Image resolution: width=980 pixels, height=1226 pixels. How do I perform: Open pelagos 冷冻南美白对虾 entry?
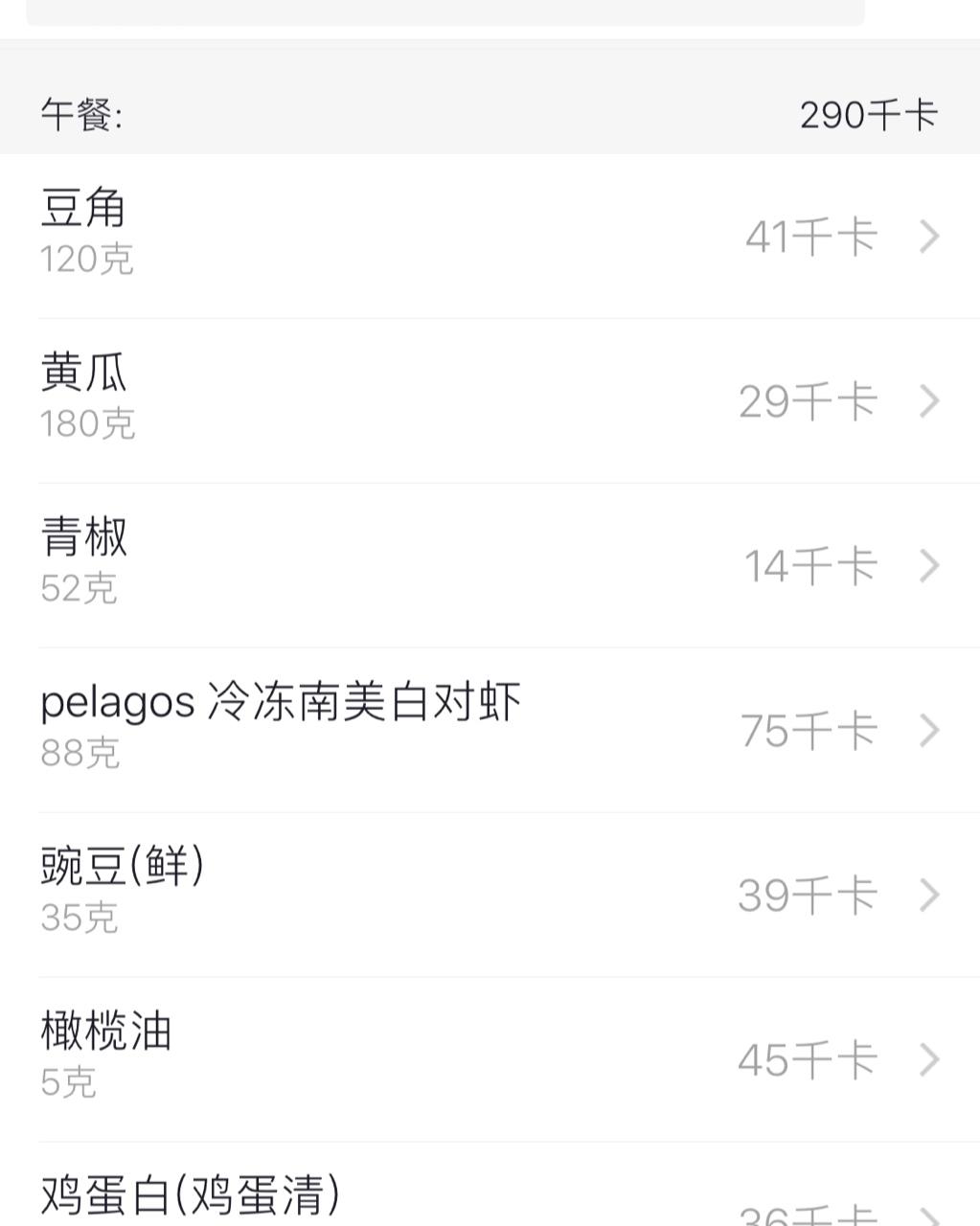click(x=489, y=730)
